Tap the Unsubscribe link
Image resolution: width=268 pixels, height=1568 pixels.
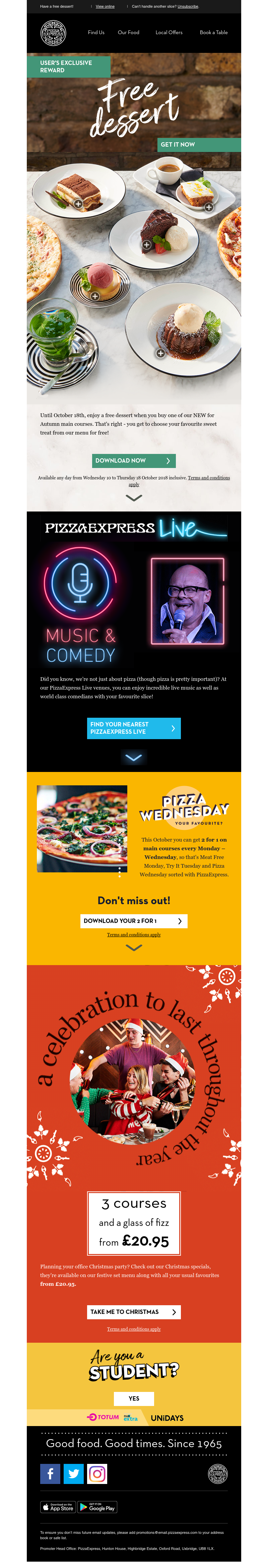tap(188, 7)
